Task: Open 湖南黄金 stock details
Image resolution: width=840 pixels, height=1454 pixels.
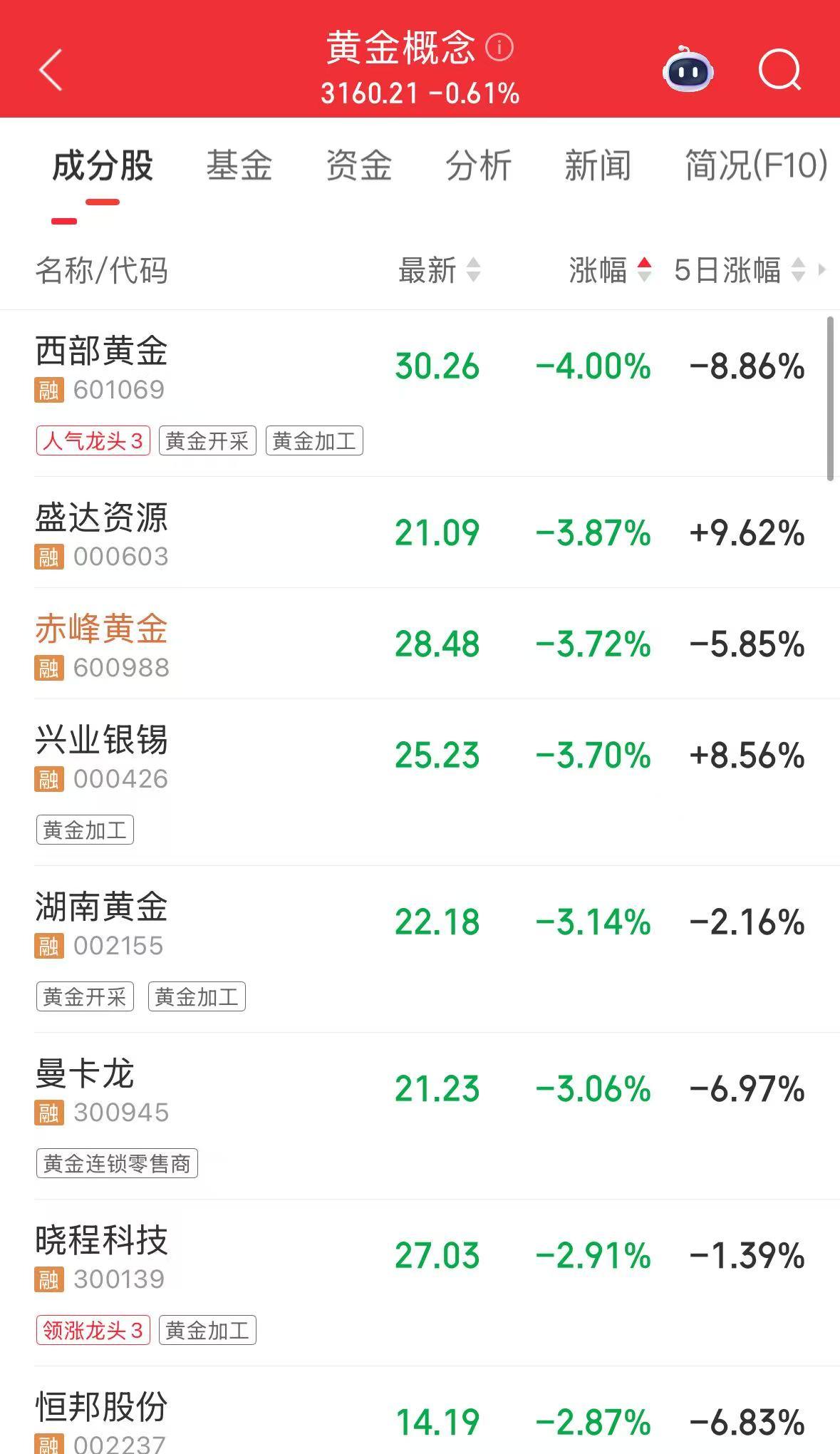Action: click(102, 907)
